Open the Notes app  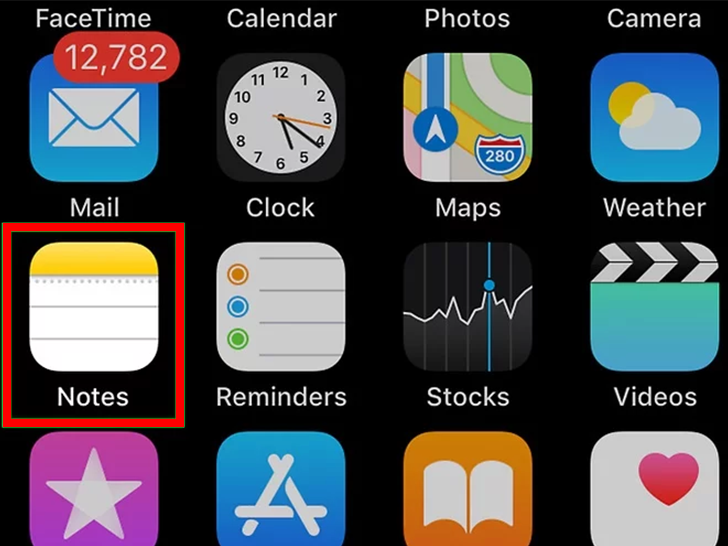pyautogui.click(x=94, y=307)
